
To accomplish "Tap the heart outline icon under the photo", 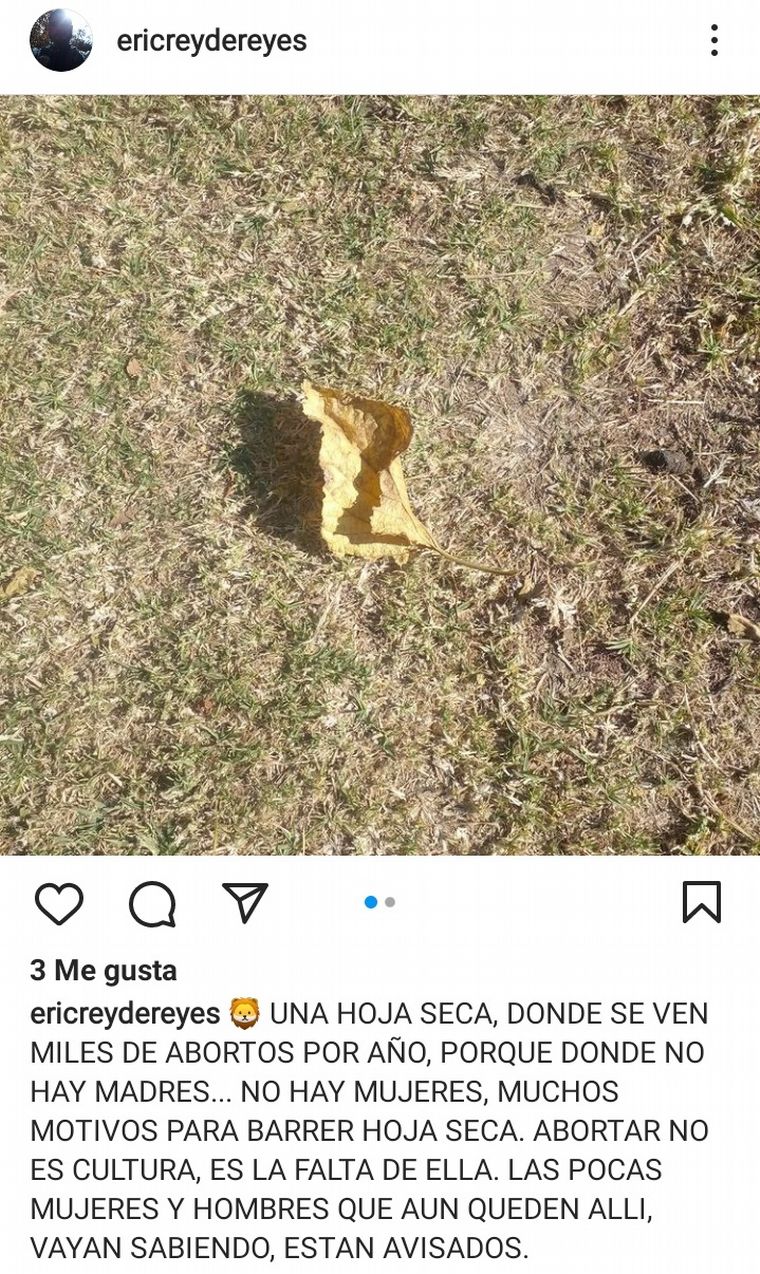I will coord(60,904).
